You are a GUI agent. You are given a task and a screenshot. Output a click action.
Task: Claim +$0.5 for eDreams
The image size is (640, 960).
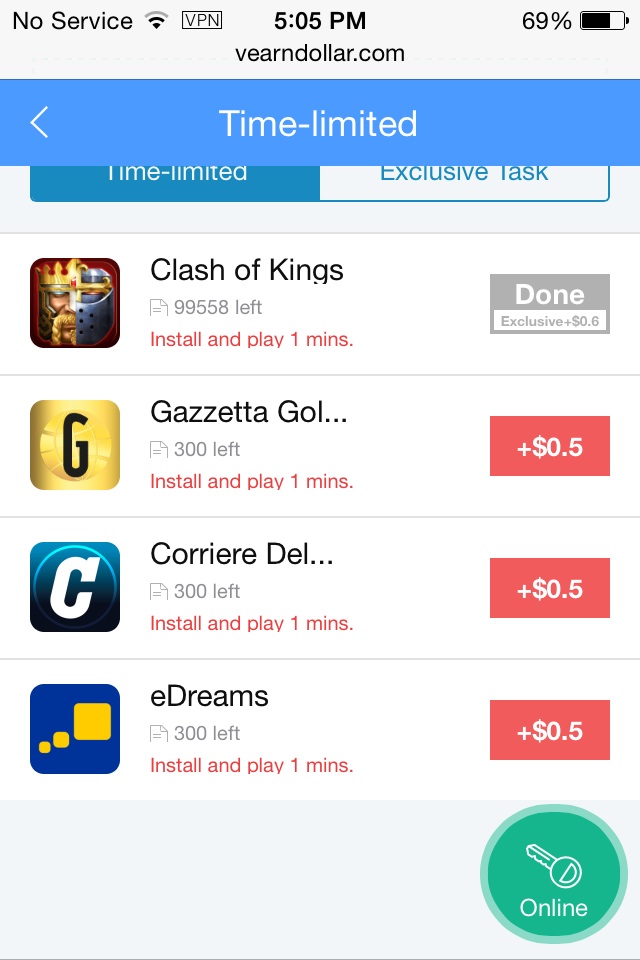click(x=549, y=730)
